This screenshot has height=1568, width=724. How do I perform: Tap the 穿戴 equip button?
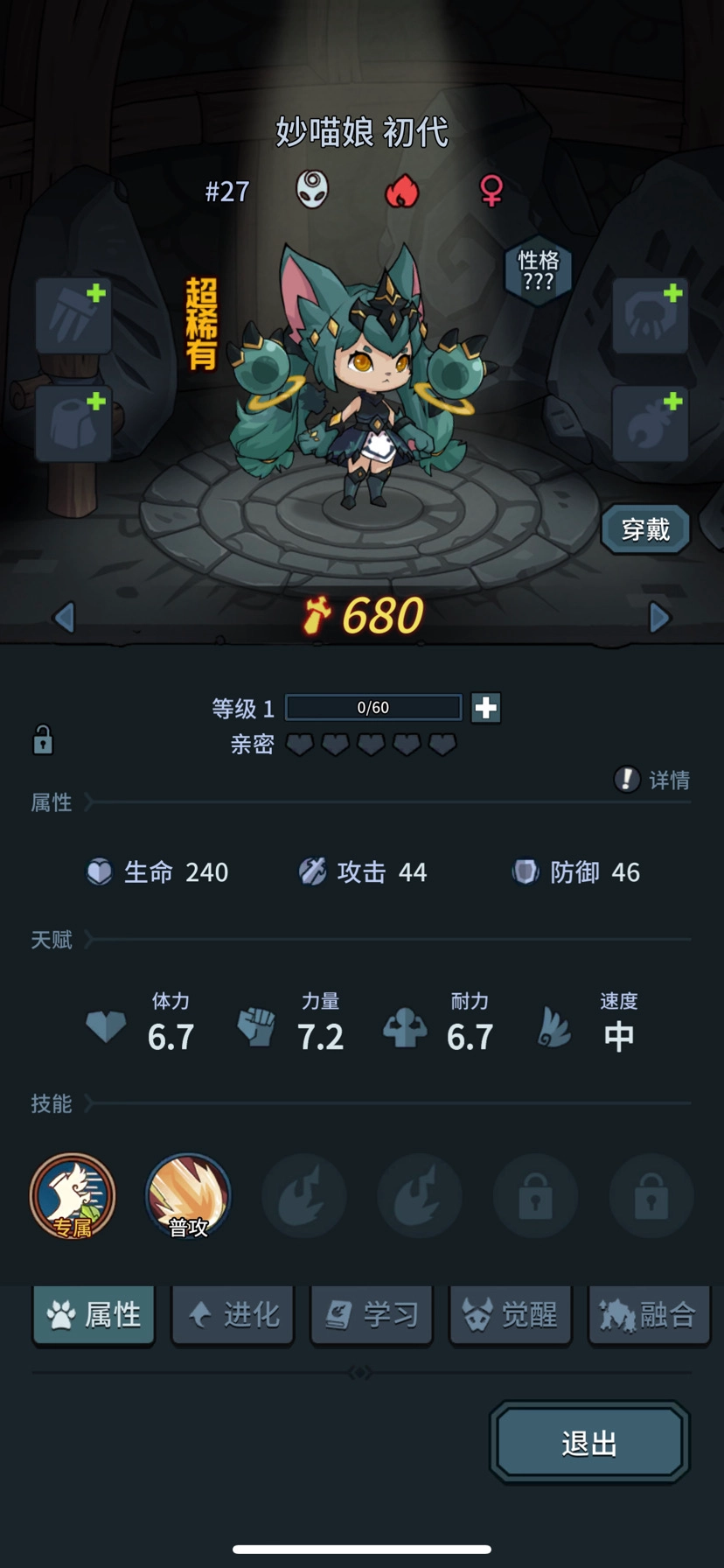coord(645,529)
